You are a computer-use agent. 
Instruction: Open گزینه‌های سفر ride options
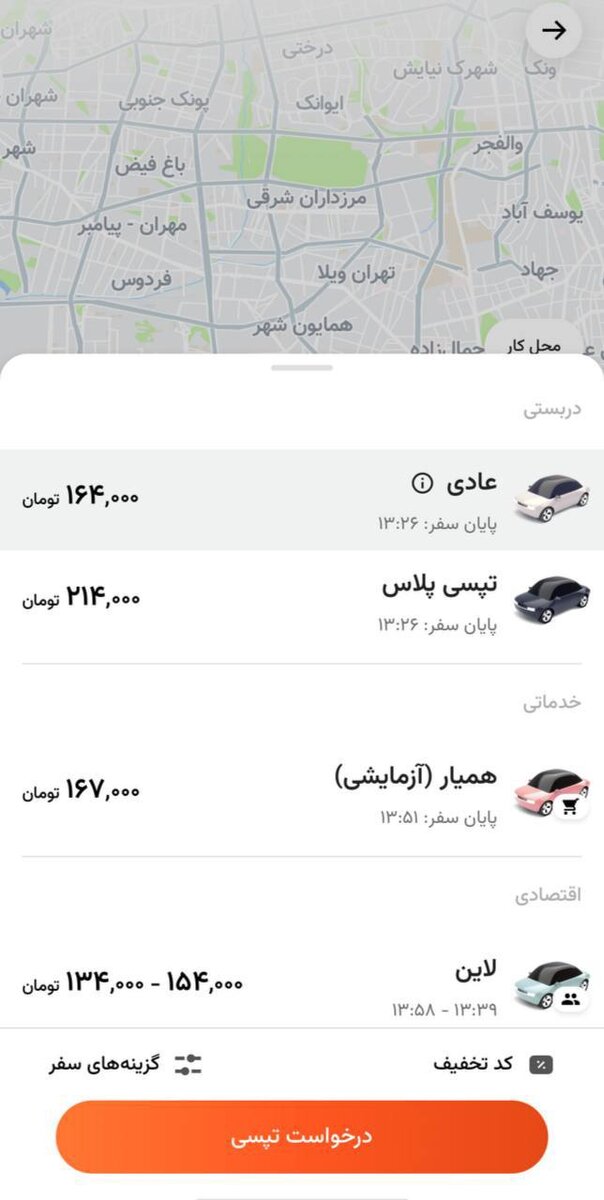pos(125,1064)
